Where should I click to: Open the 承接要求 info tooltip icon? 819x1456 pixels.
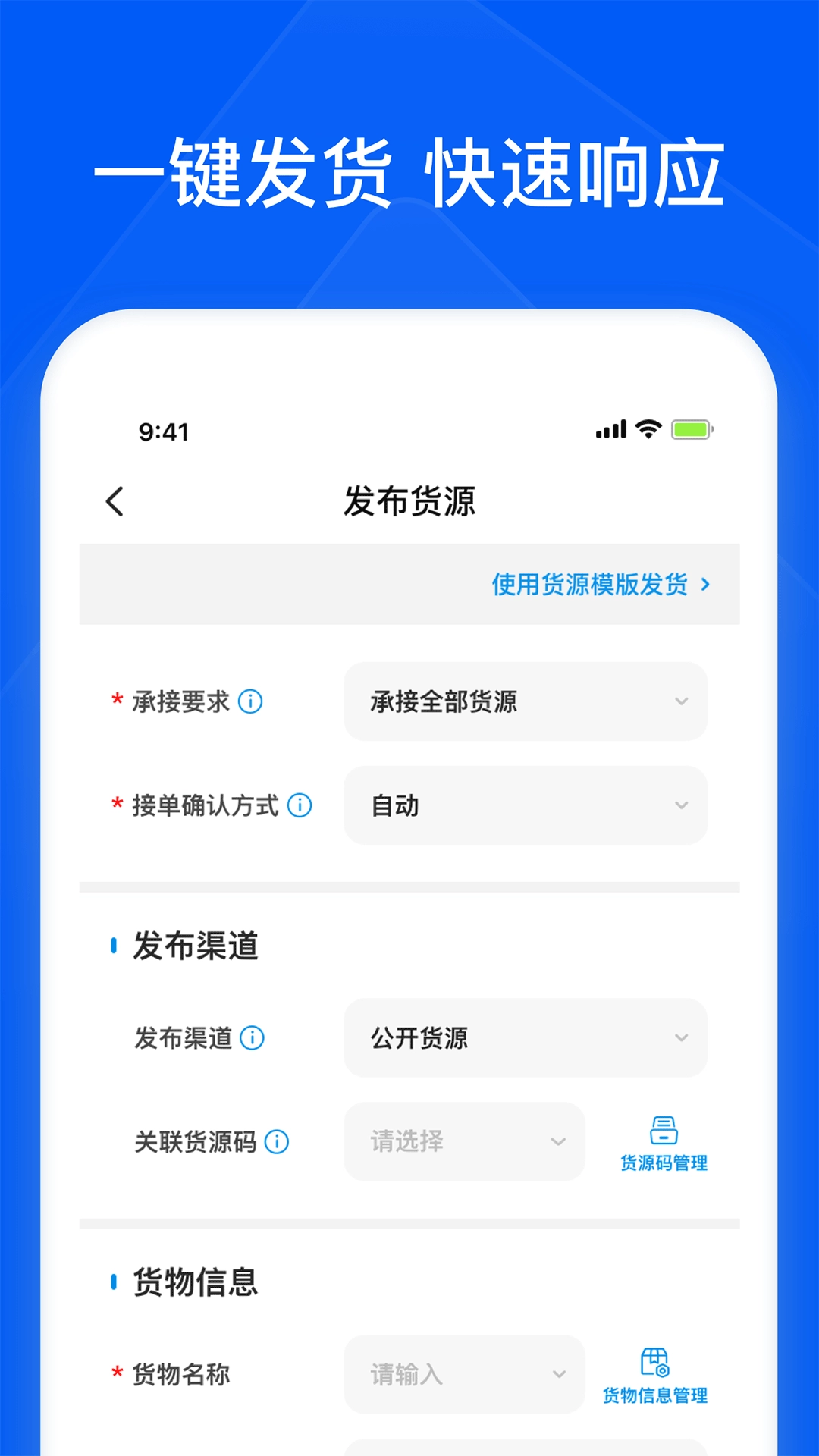(250, 701)
